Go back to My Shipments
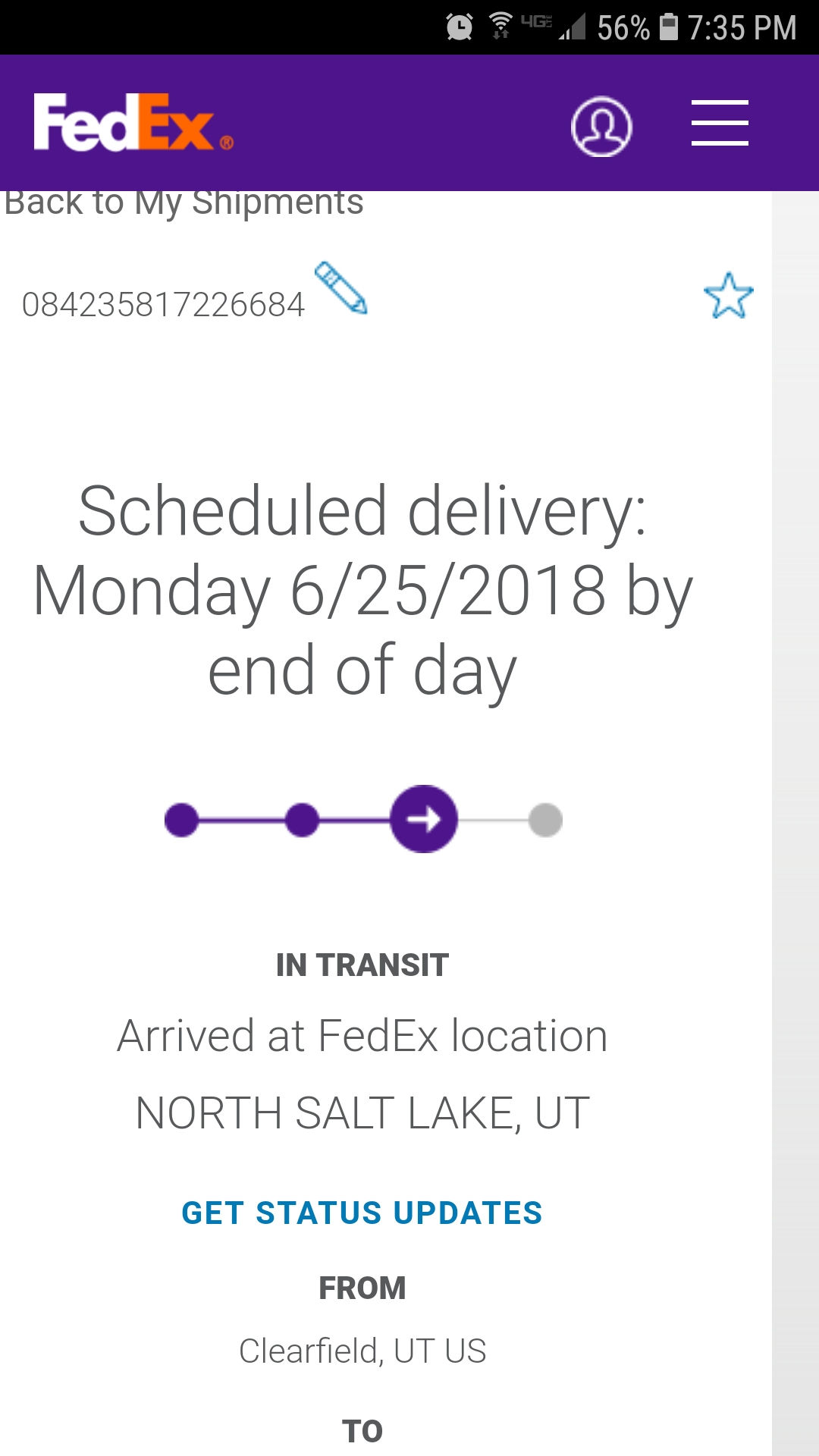The width and height of the screenshot is (819, 1456). 184,203
